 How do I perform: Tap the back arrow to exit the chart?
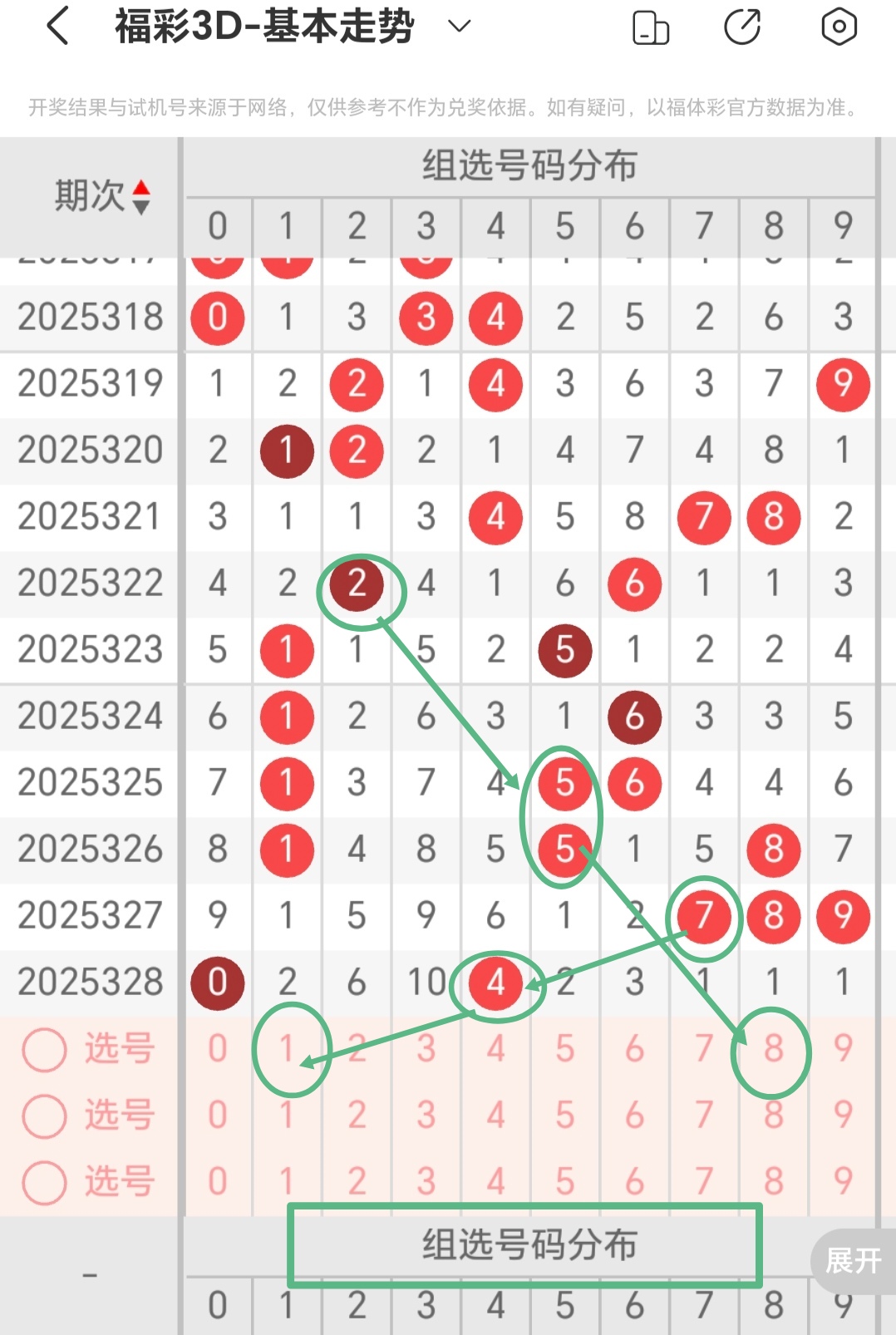coord(55,26)
